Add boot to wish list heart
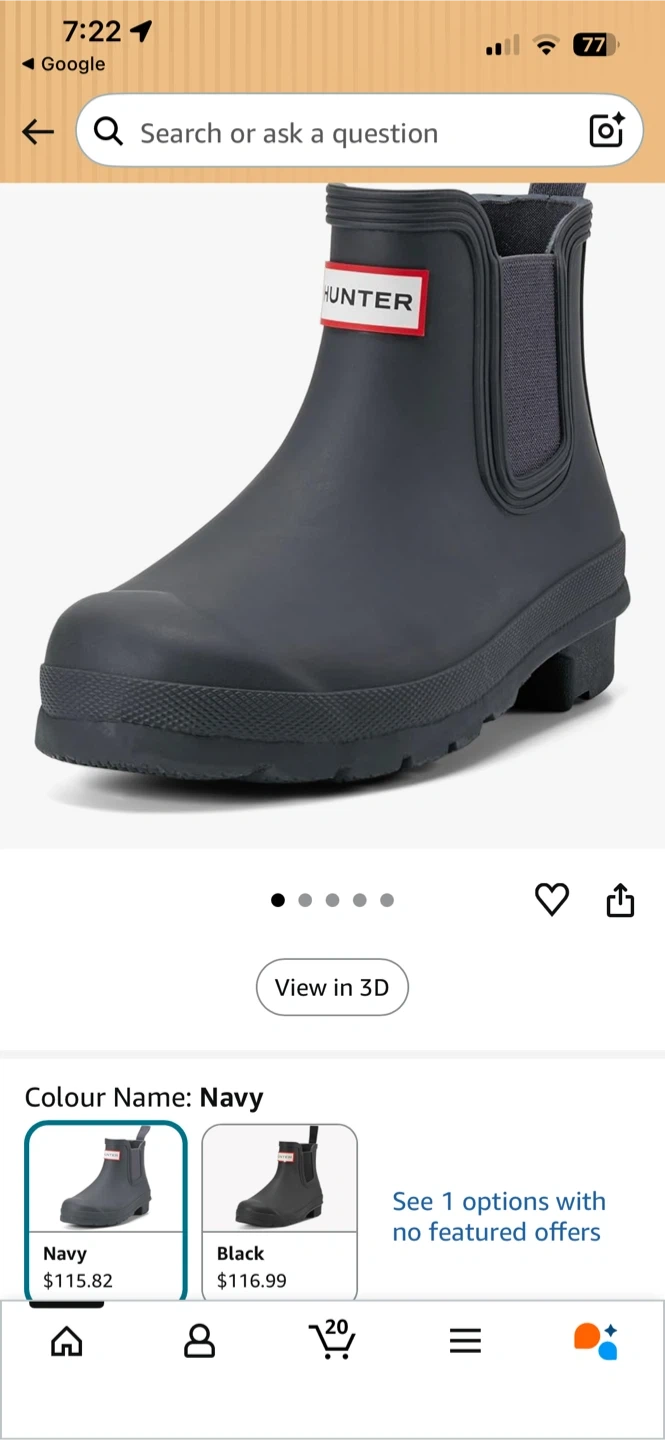Viewport: 665px width, 1440px height. point(552,900)
